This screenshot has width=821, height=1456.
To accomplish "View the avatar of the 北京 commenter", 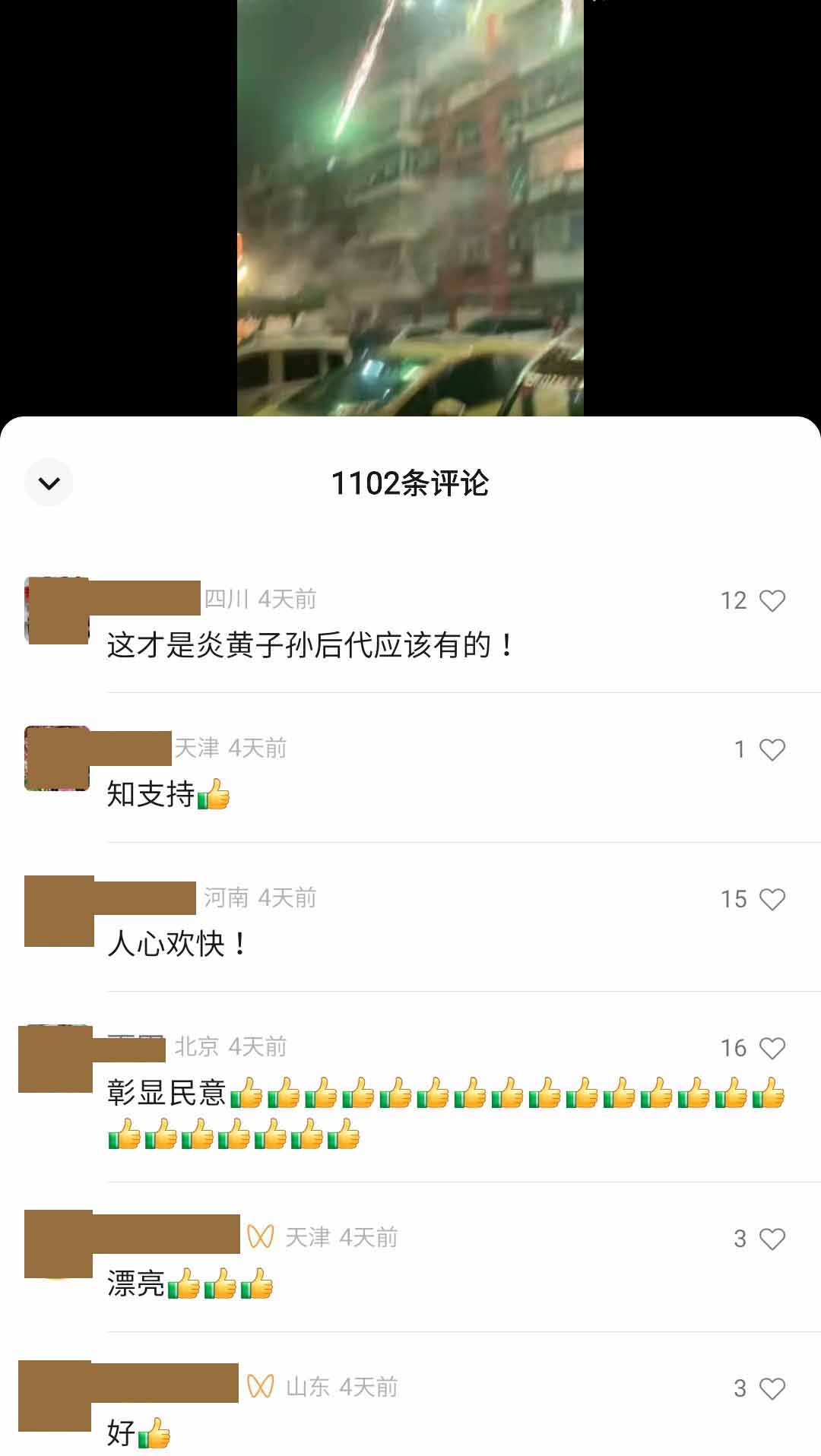I will pyautogui.click(x=55, y=1059).
